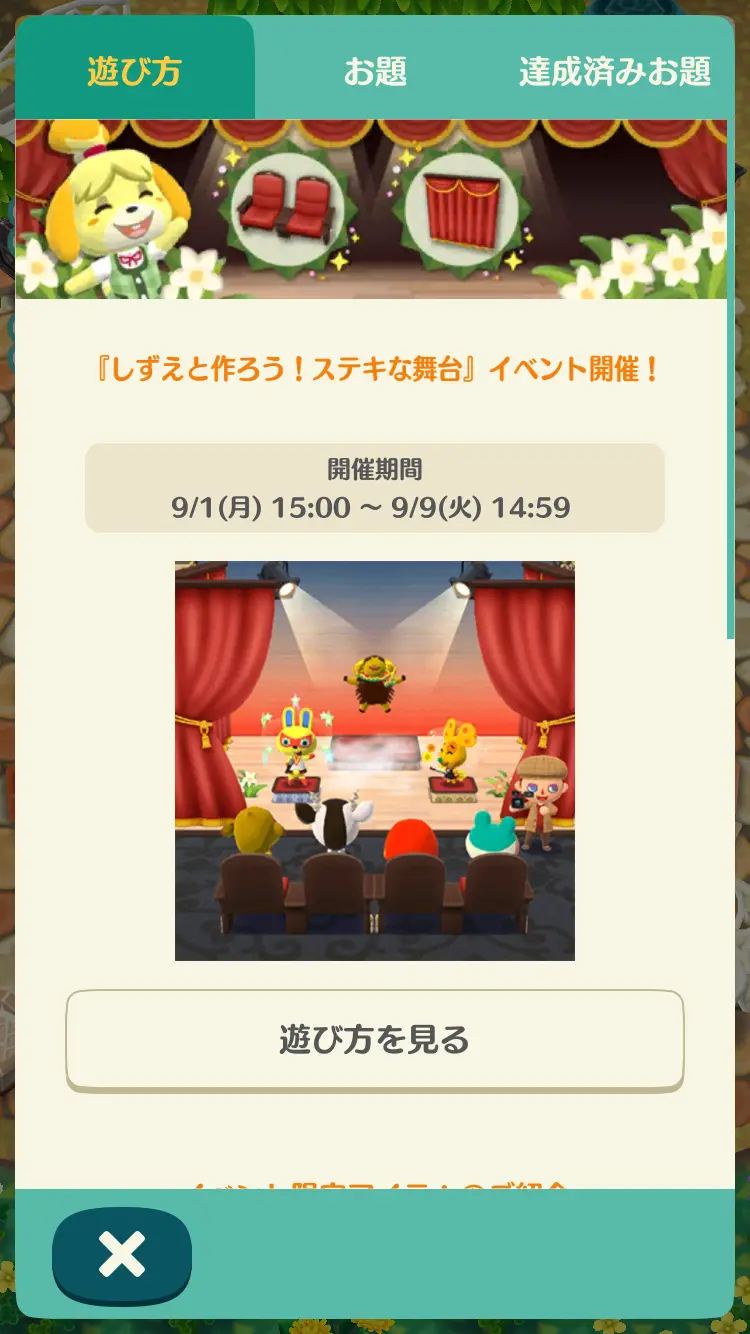This screenshot has width=750, height=1334.
Task: Select the 遊び方 tab
Action: pos(134,72)
